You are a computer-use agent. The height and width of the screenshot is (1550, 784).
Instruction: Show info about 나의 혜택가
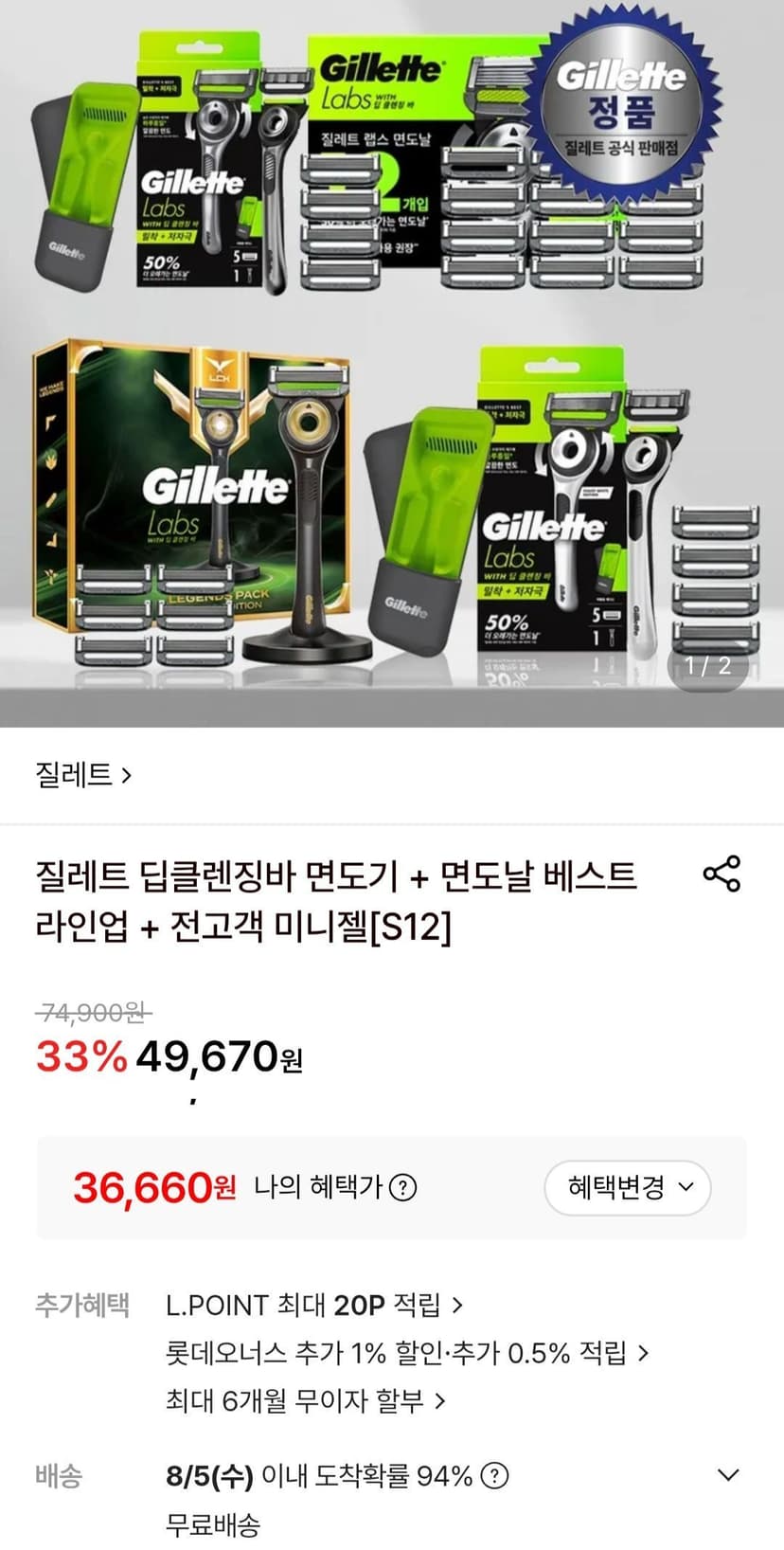403,1187
